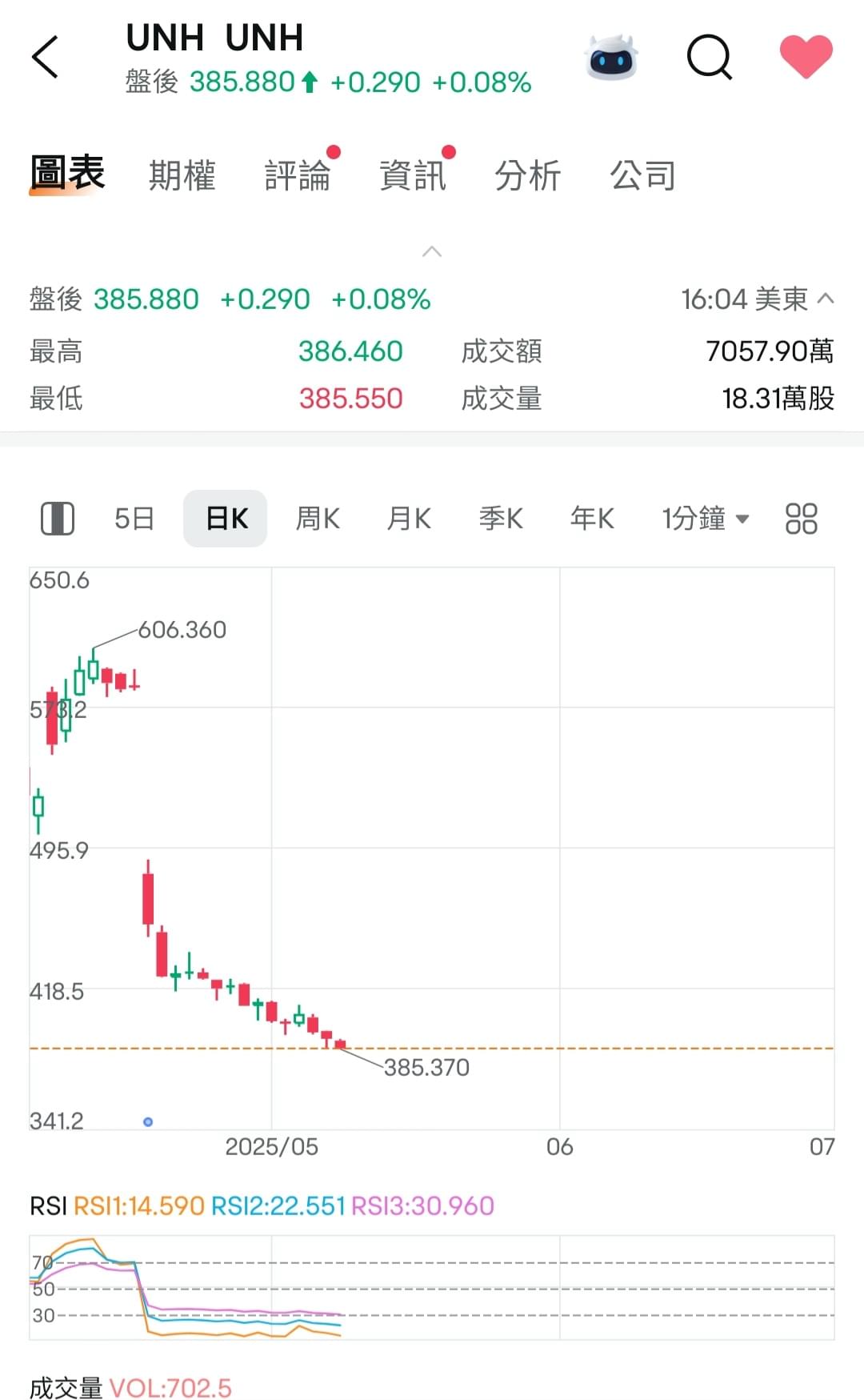Expand the 16:04 美東 time selector

(757, 299)
